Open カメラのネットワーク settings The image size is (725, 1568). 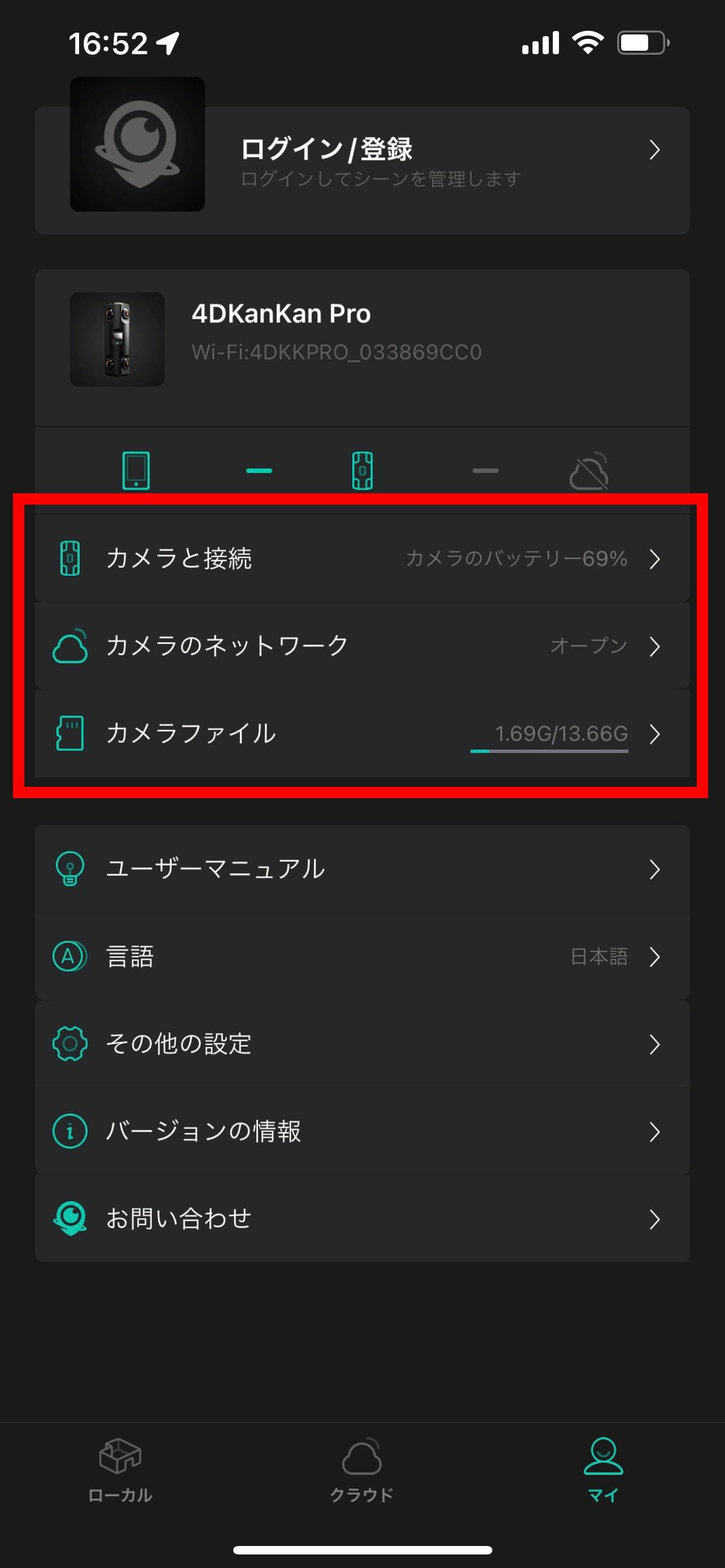(361, 646)
